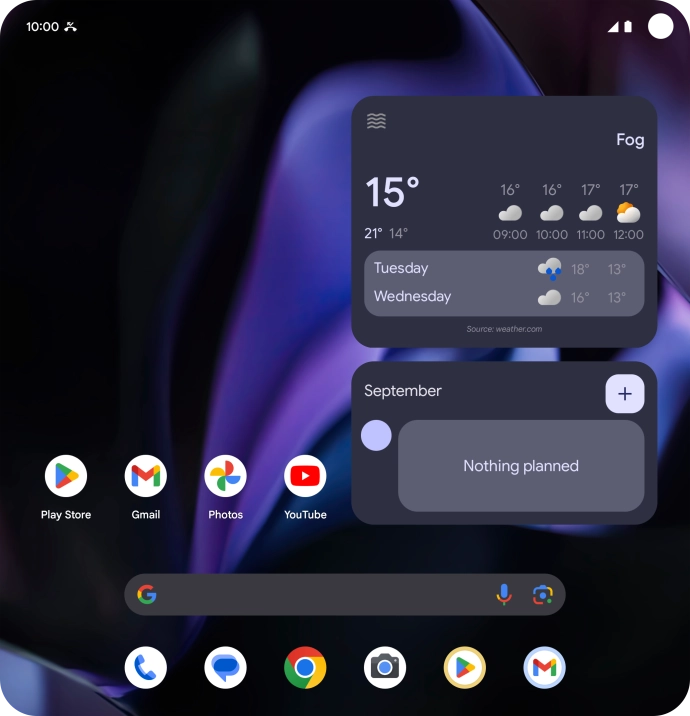Screen dimensions: 690x716
Task: Open Google Lens from the search bar
Action: click(x=542, y=595)
